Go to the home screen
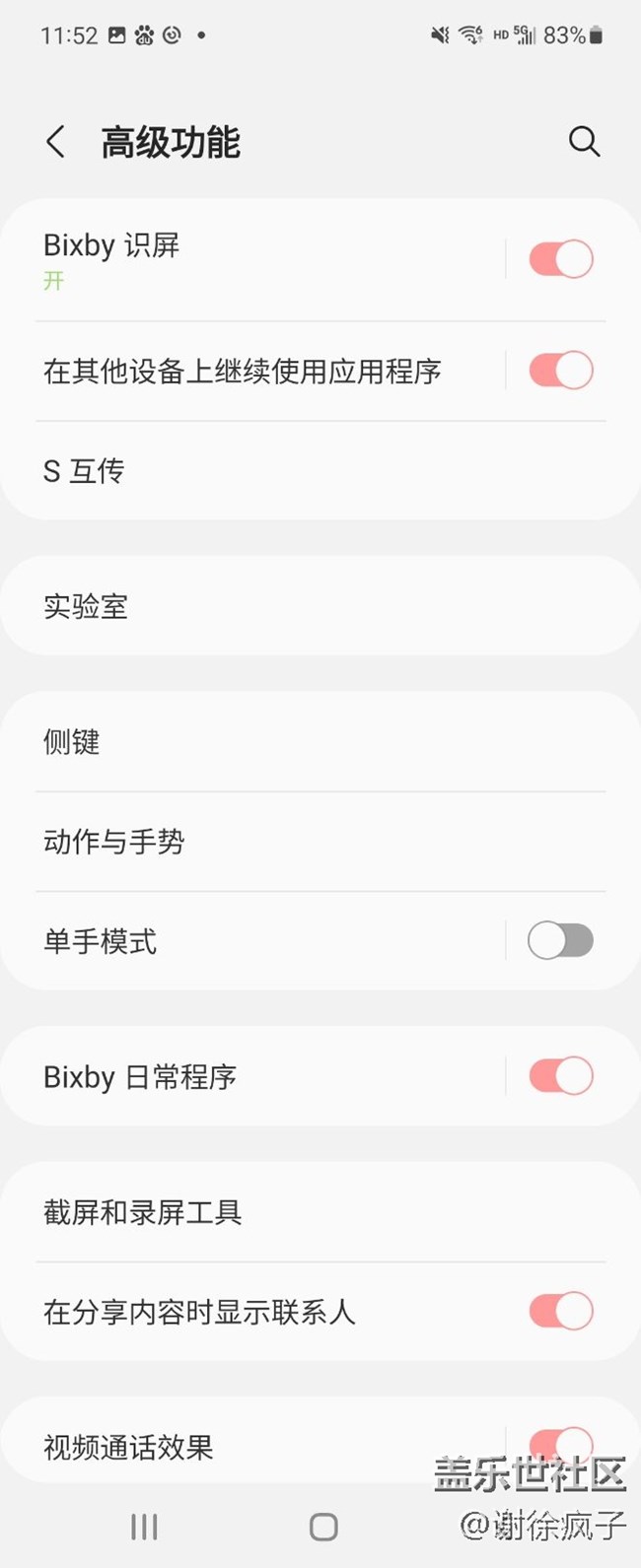 323,1527
